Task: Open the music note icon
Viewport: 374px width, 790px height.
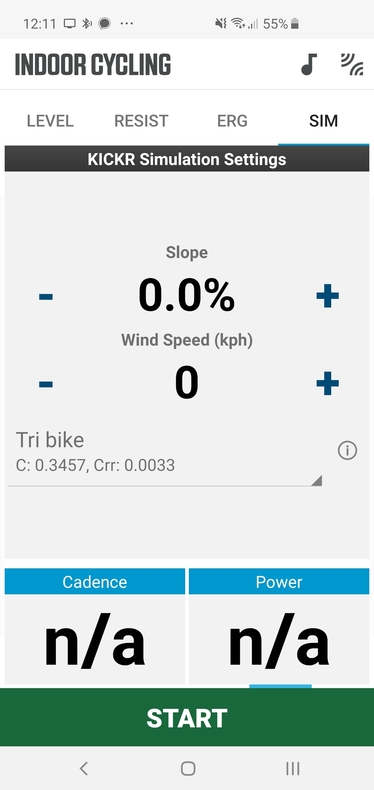Action: (309, 64)
